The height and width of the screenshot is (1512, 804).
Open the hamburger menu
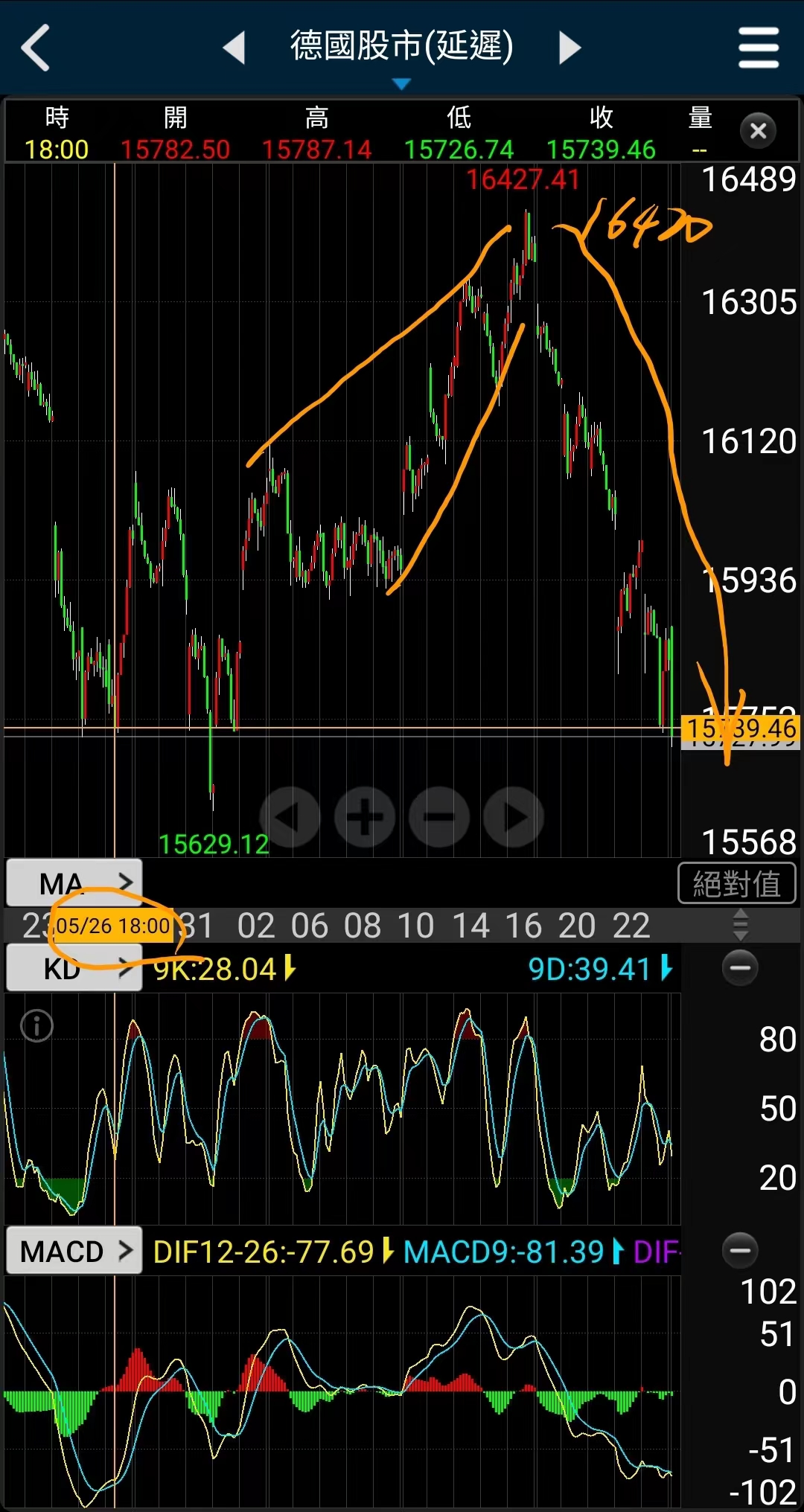(x=759, y=48)
